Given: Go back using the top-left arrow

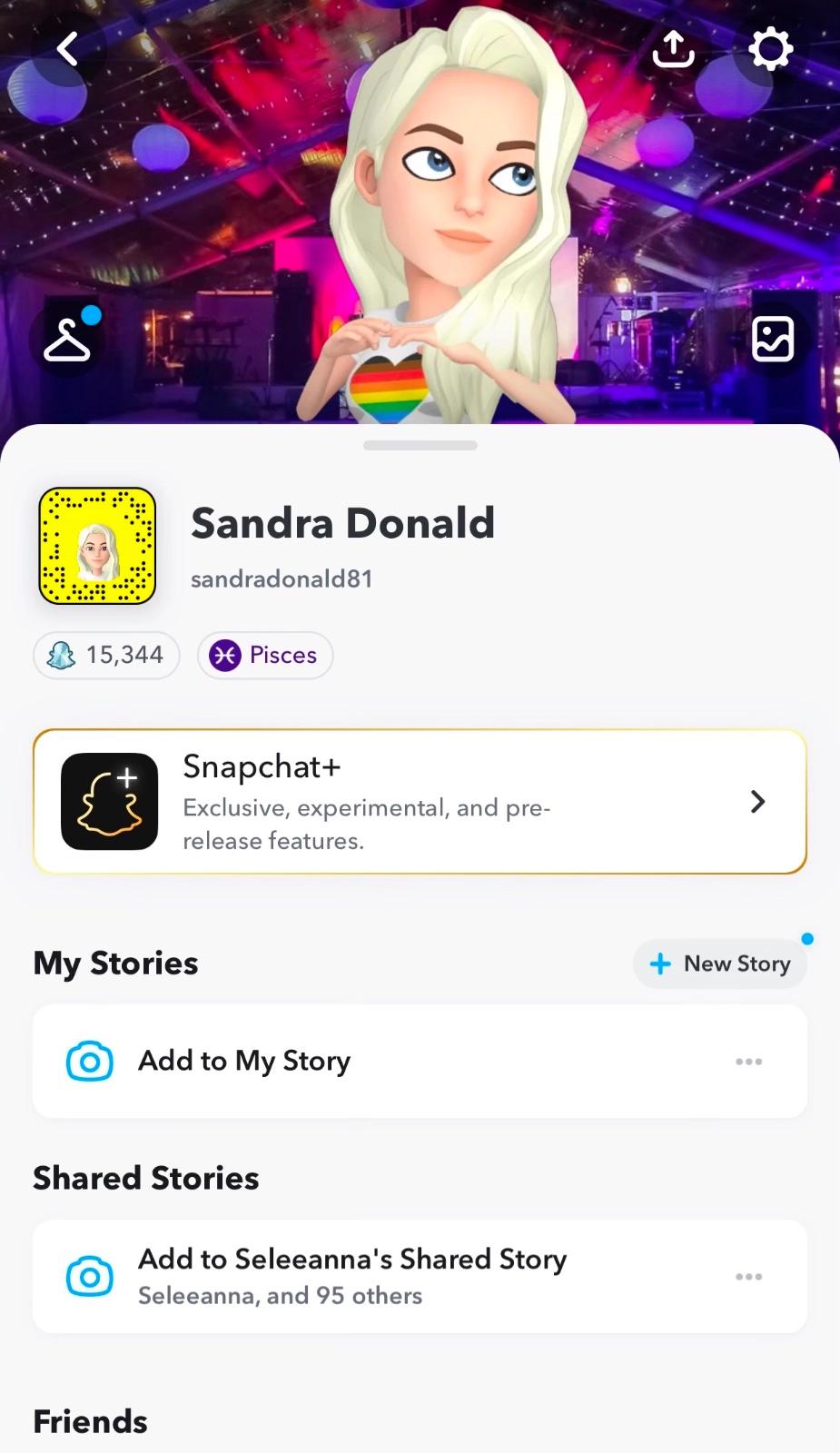Looking at the screenshot, I should coord(68,49).
